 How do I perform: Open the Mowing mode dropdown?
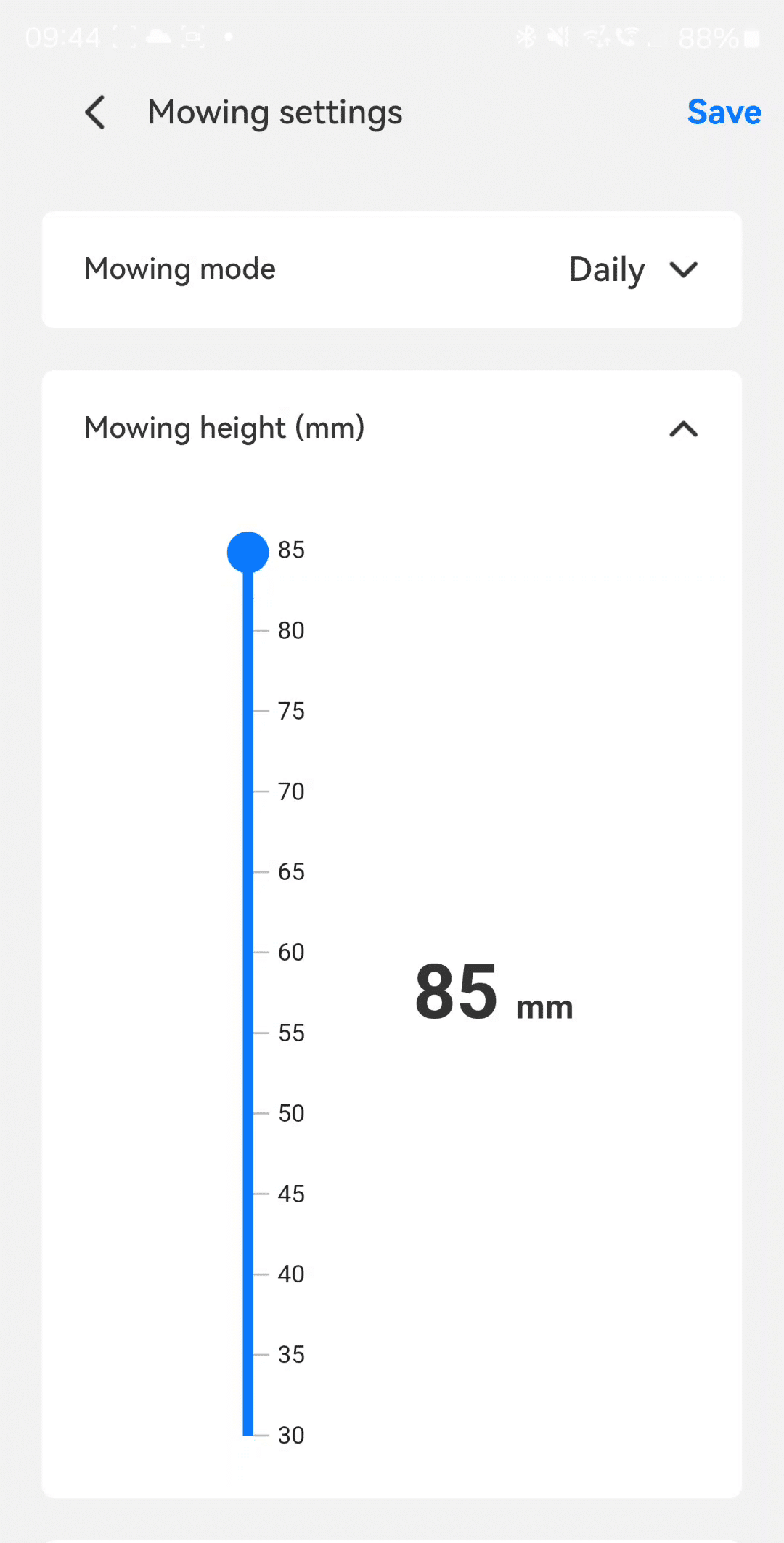pyautogui.click(x=392, y=269)
